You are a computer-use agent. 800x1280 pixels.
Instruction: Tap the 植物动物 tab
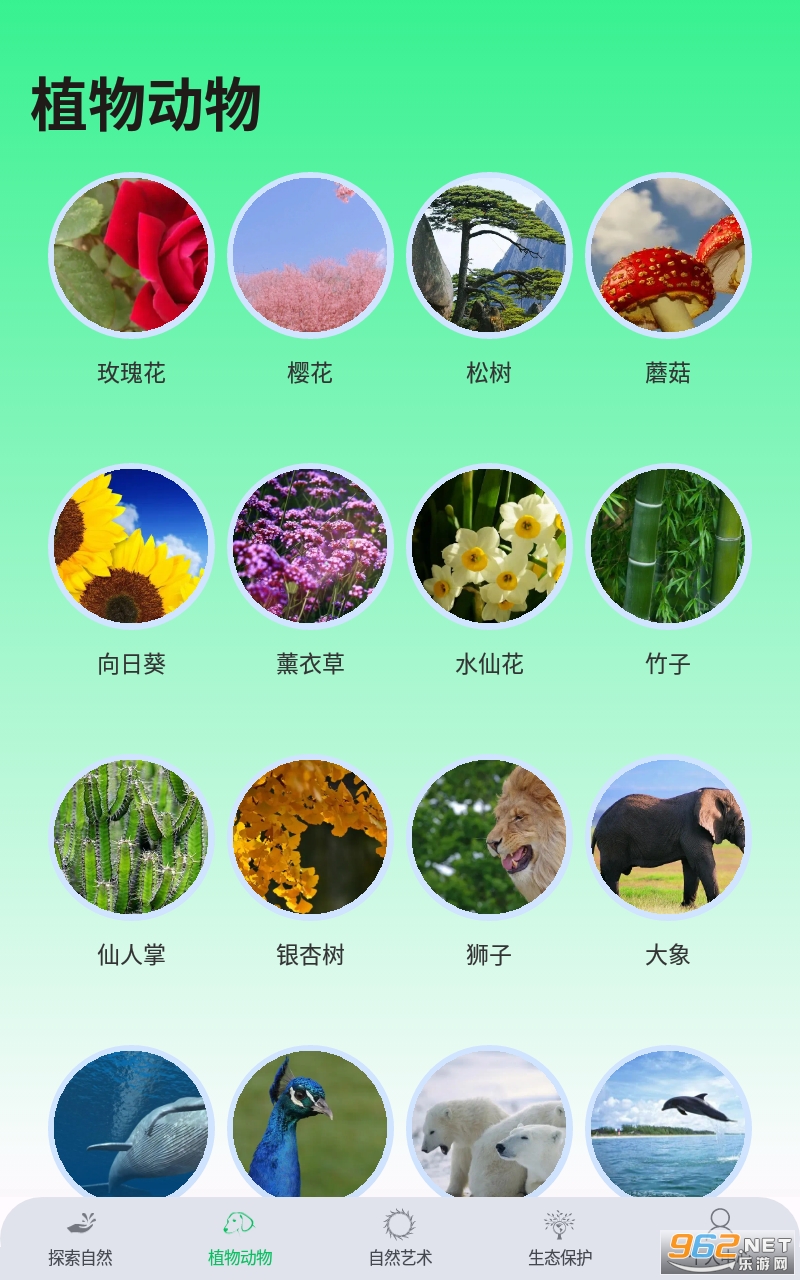click(240, 1238)
